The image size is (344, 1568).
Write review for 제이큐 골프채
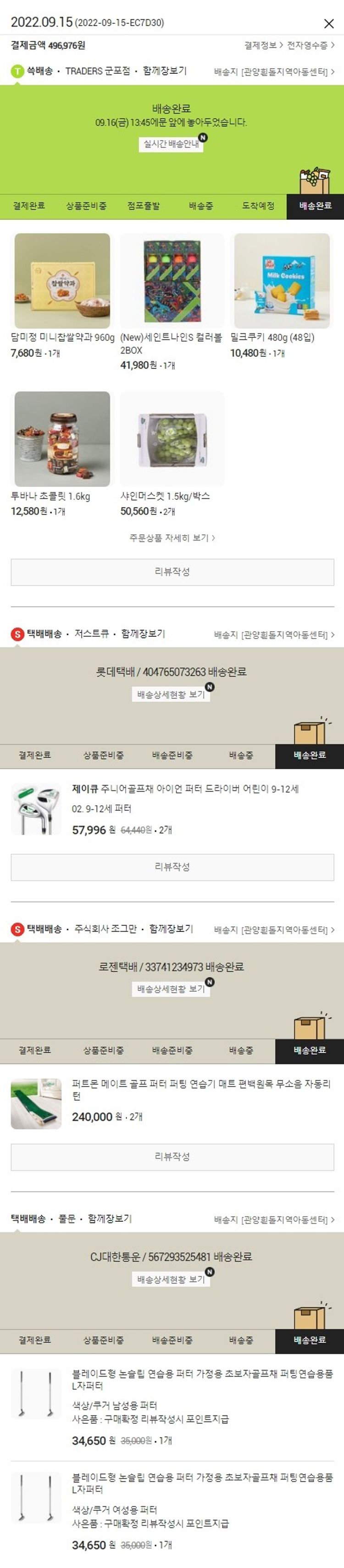point(172,867)
